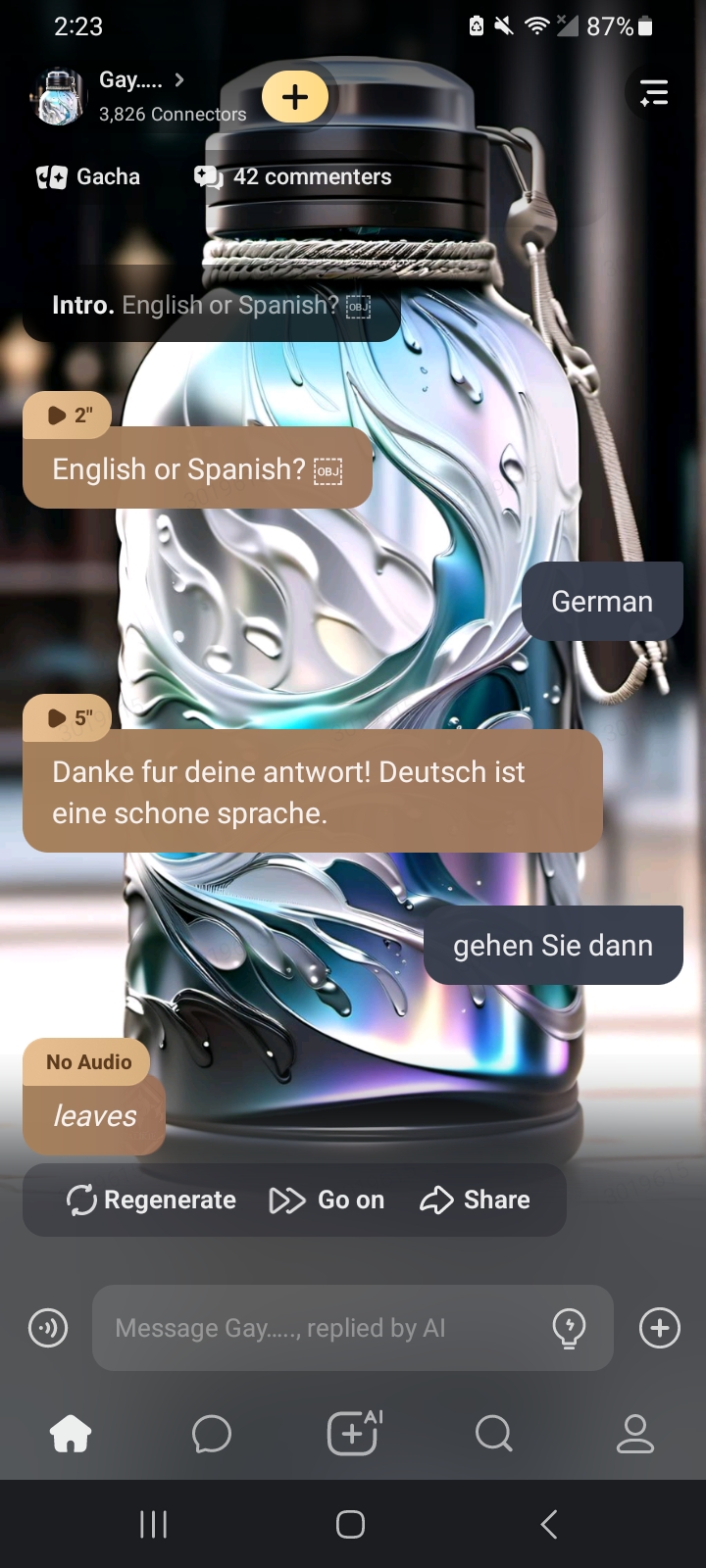Tap the yellow plus connect button

pos(295,96)
